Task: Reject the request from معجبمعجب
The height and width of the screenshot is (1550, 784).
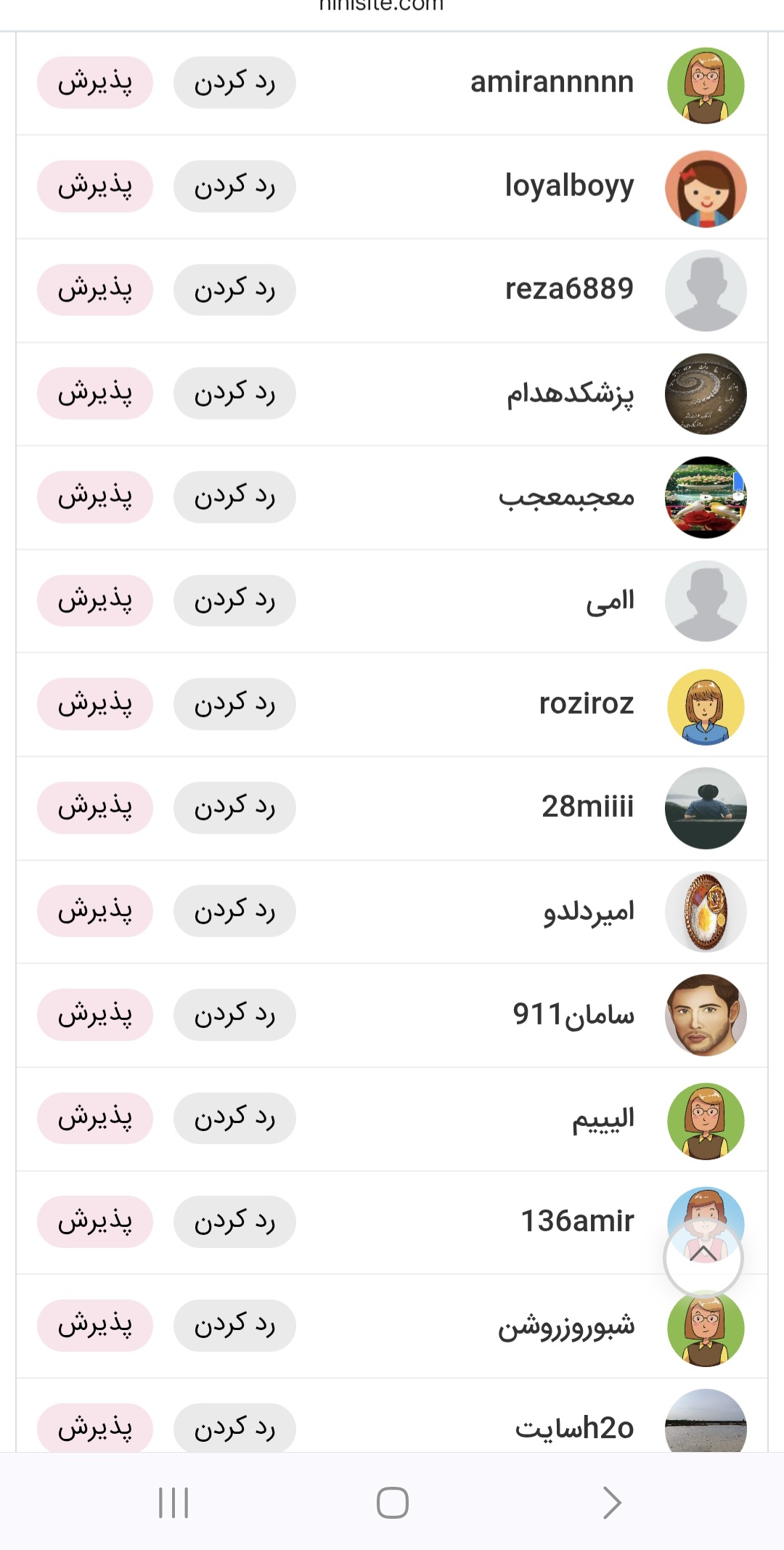Action: pyautogui.click(x=234, y=497)
